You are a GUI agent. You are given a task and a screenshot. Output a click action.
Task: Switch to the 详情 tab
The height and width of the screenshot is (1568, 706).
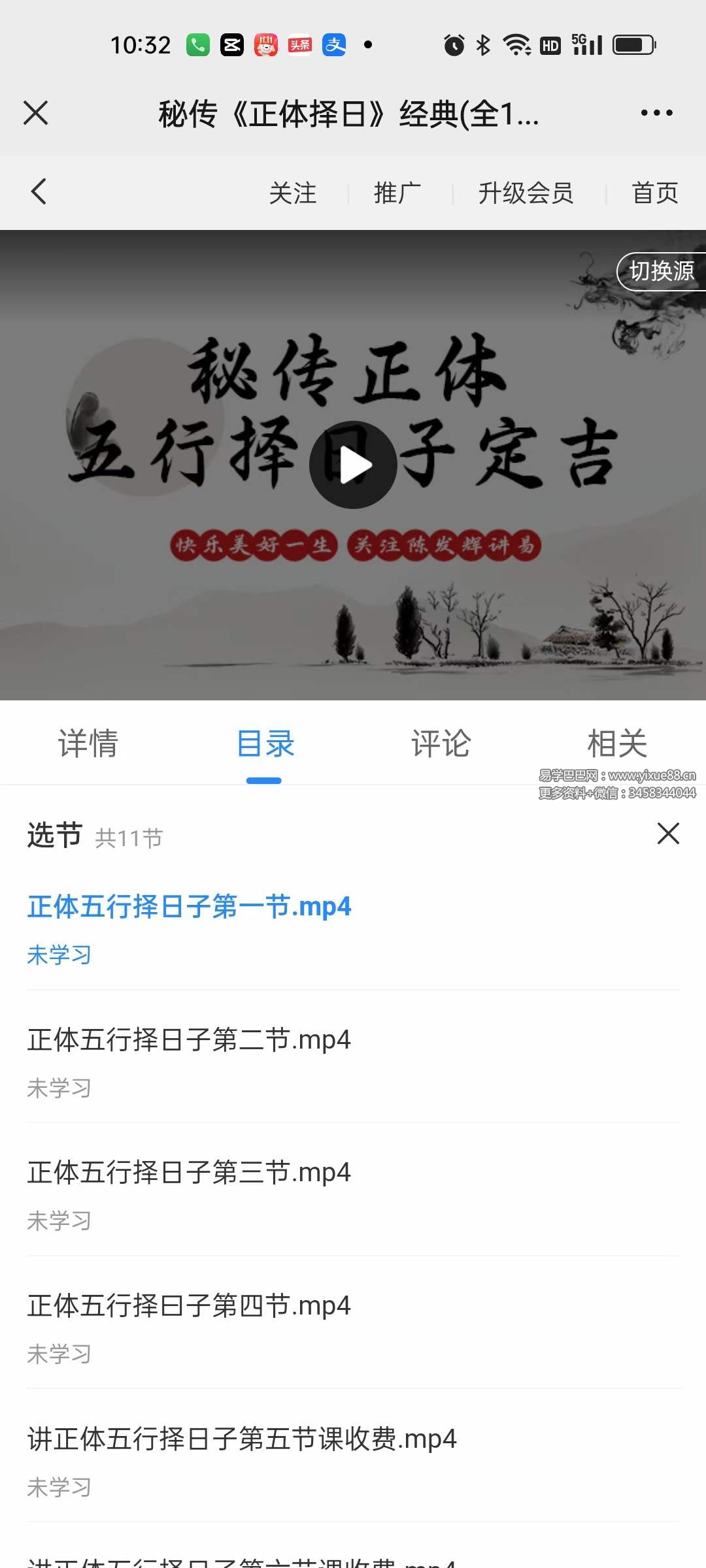[x=87, y=742]
